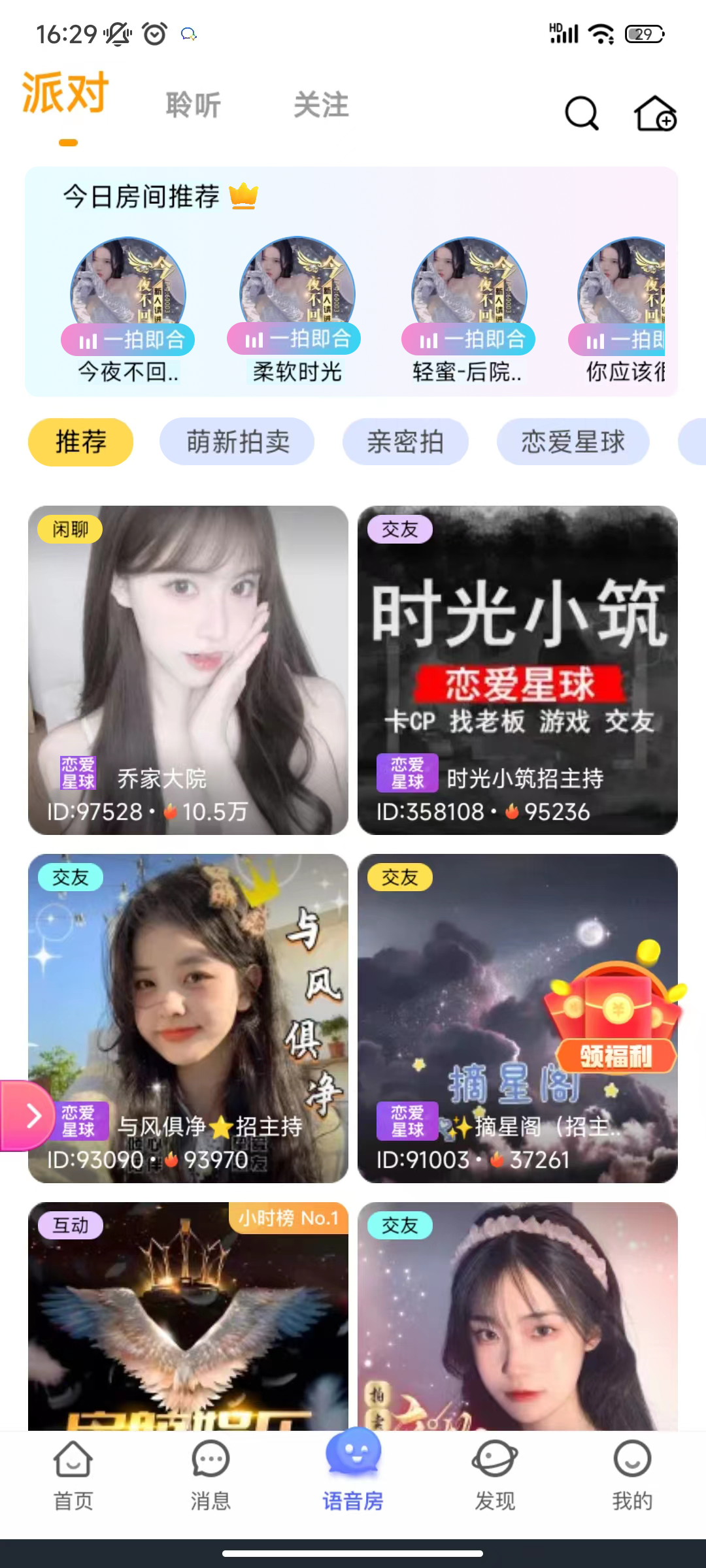
Task: Select the 萌新拍卖 filter chip
Action: click(237, 442)
